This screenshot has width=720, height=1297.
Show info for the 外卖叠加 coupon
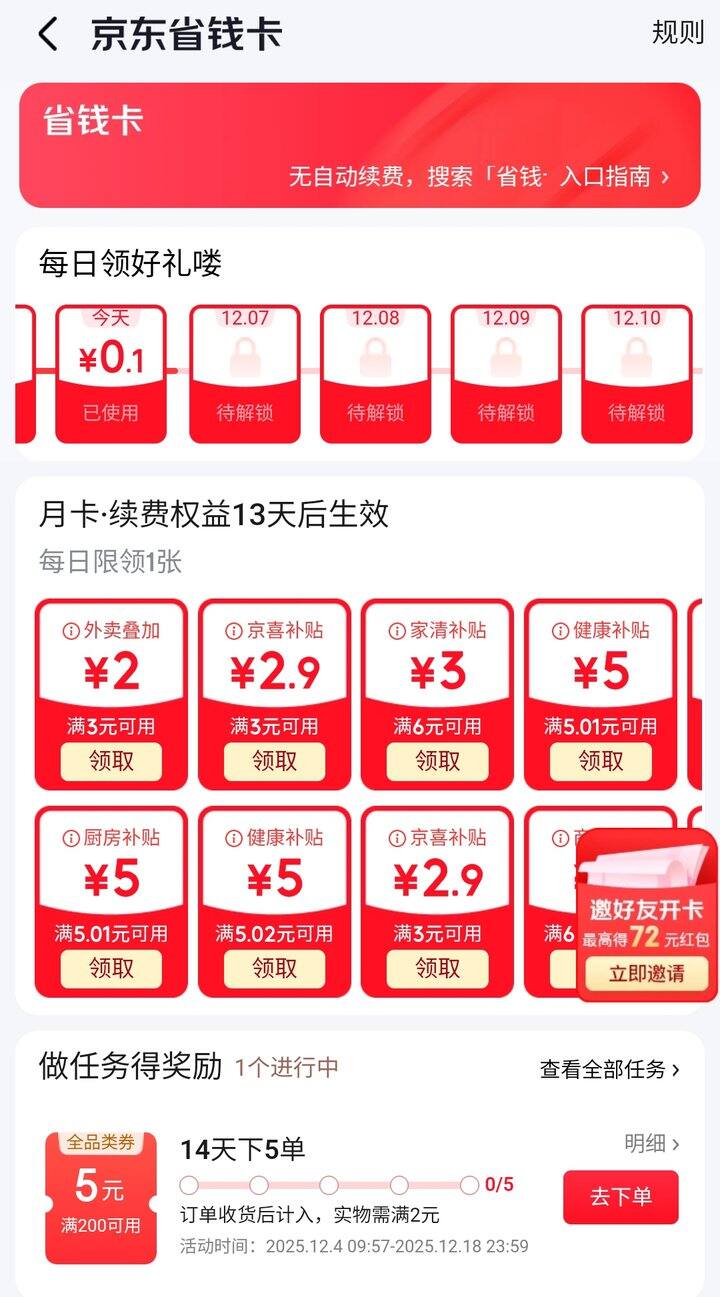71,631
